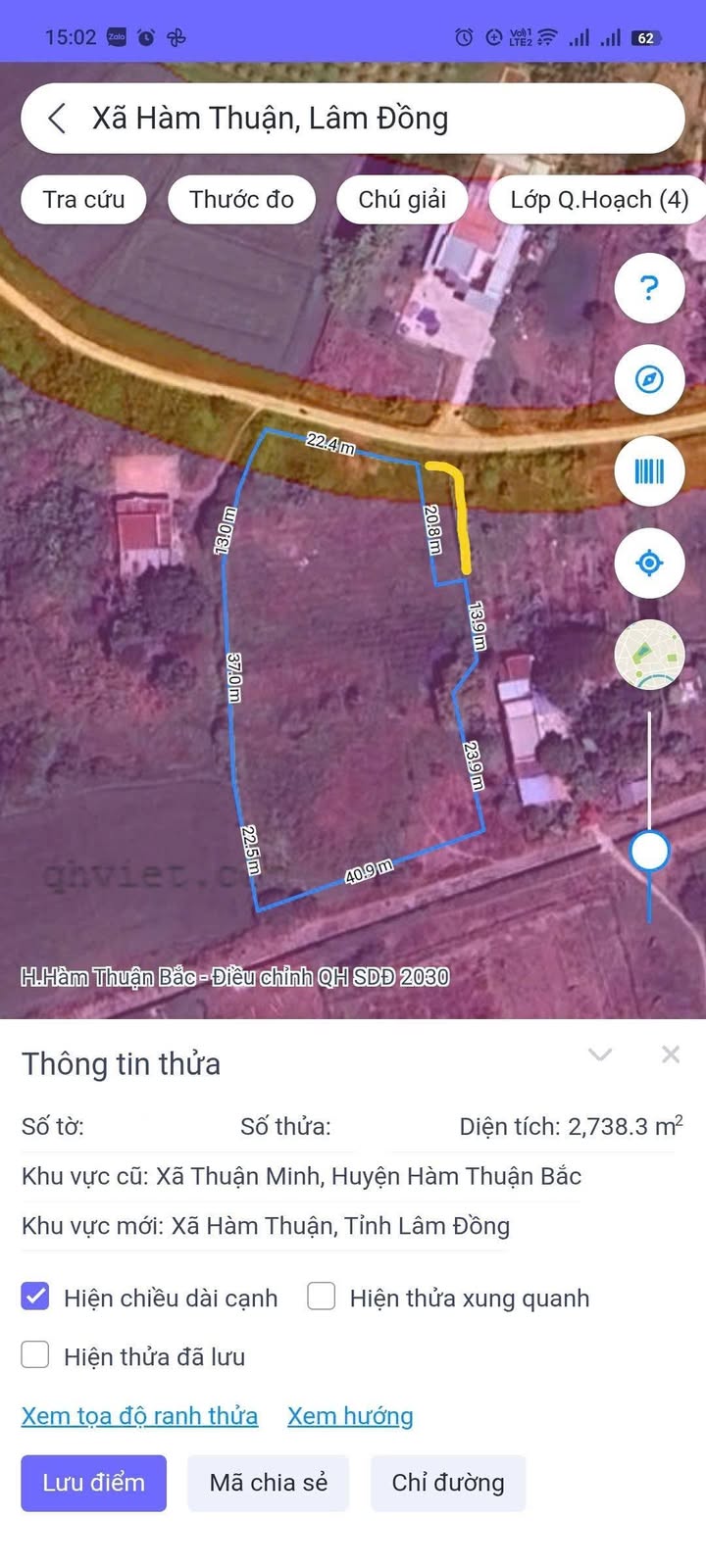Open Lớp Q.Hoạch (4) layers
This screenshot has width=706, height=1568.
(x=598, y=200)
